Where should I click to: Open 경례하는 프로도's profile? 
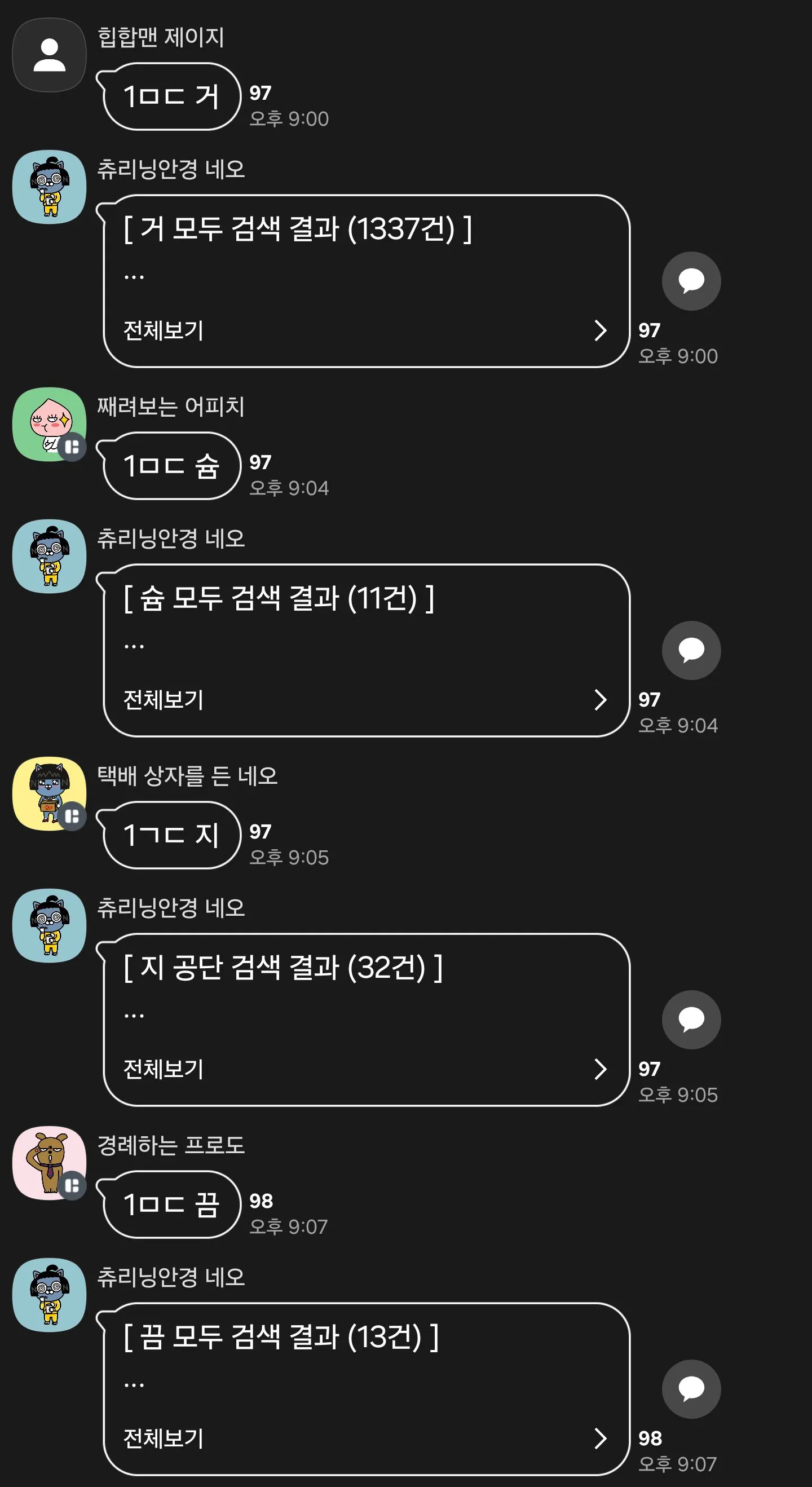pyautogui.click(x=50, y=1163)
